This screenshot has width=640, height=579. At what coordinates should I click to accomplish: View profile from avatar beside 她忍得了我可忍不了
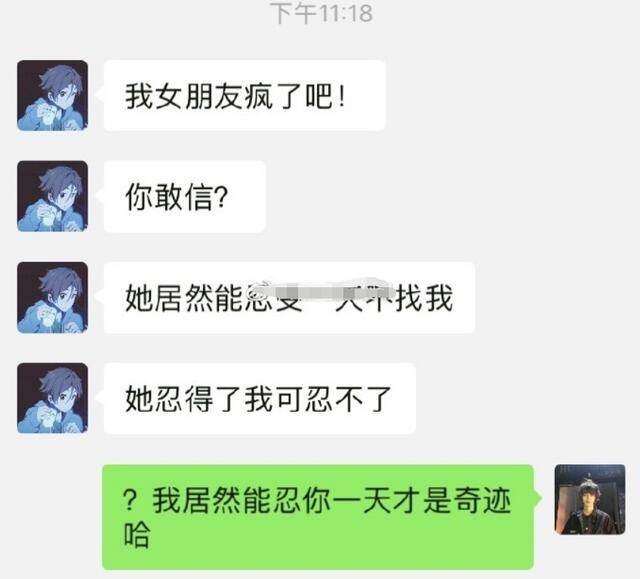pyautogui.click(x=52, y=398)
